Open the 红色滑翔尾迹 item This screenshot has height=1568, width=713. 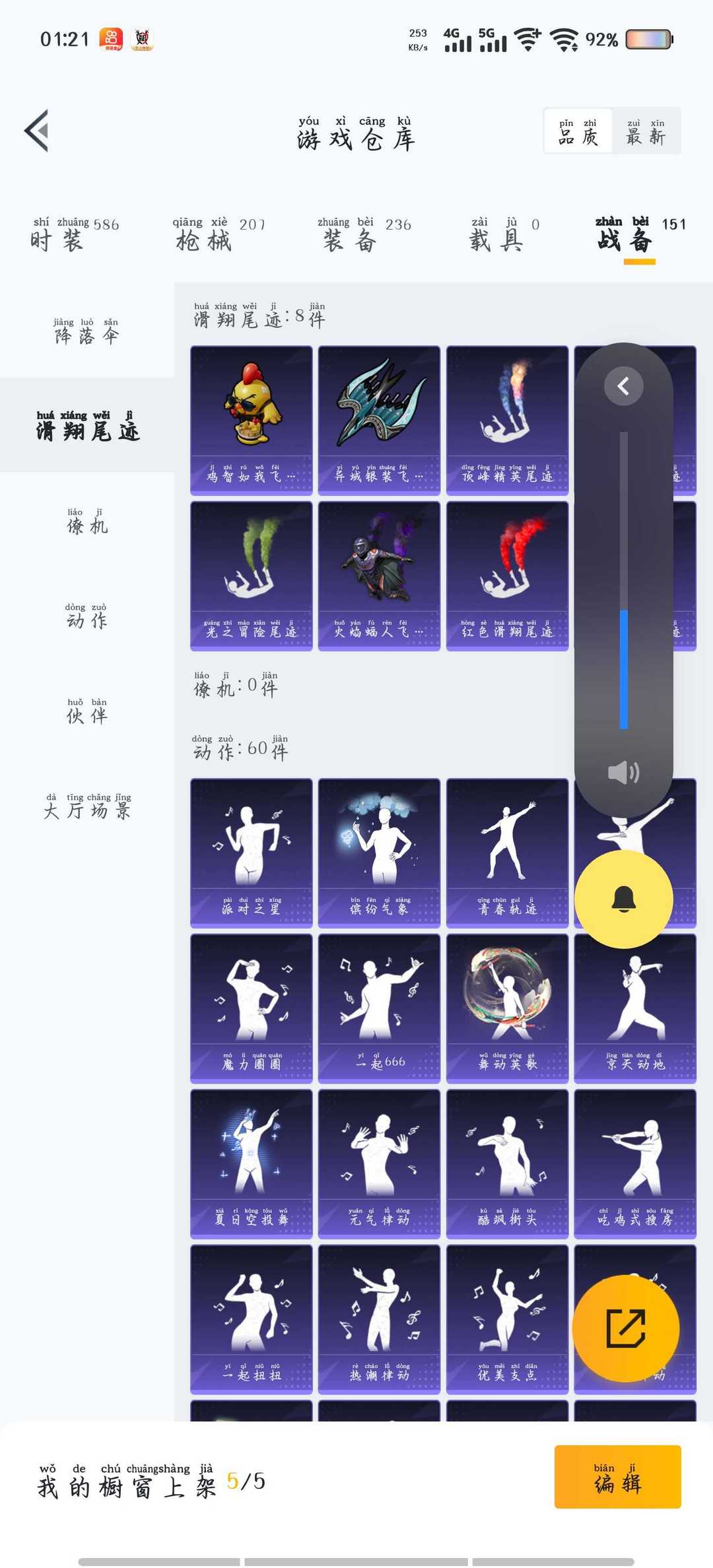click(507, 575)
